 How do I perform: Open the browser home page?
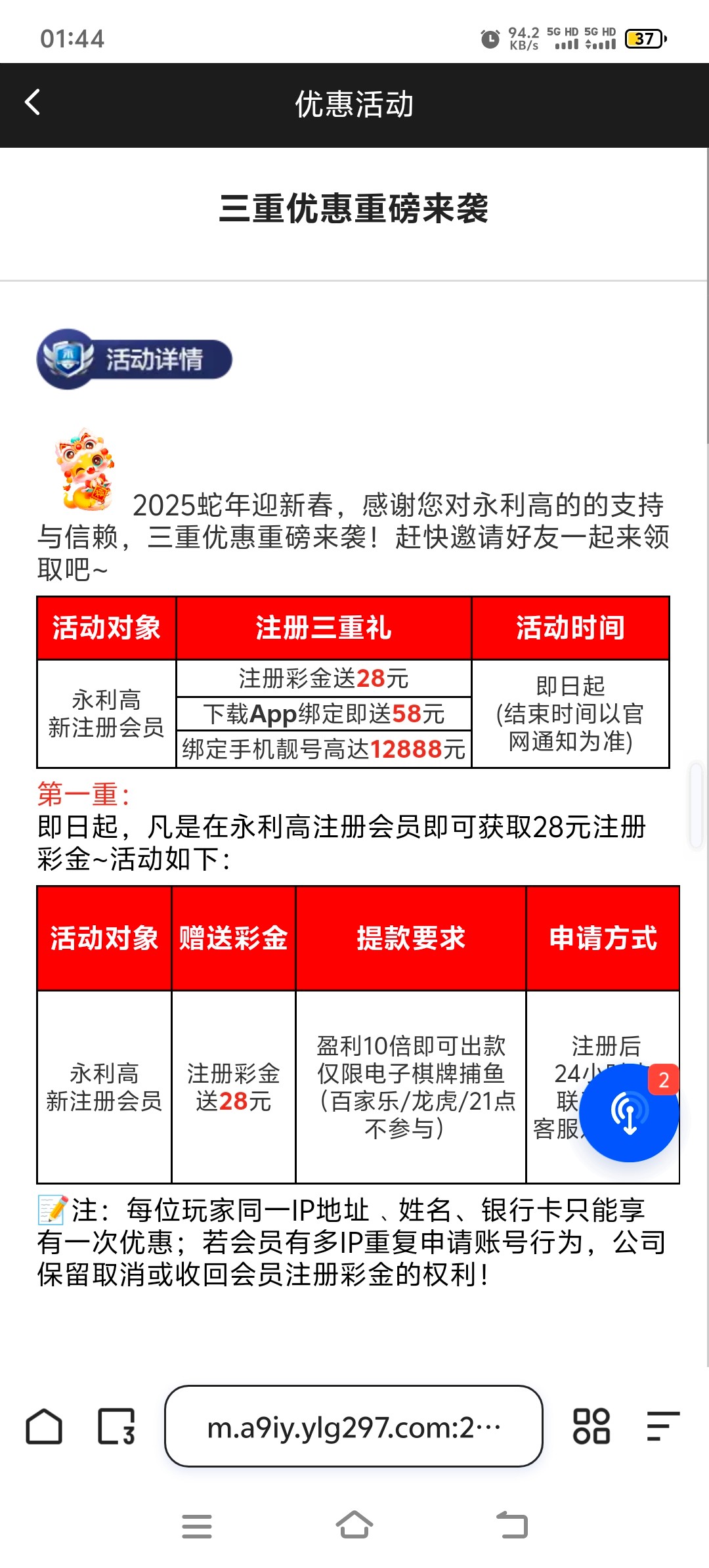pos(44,1426)
